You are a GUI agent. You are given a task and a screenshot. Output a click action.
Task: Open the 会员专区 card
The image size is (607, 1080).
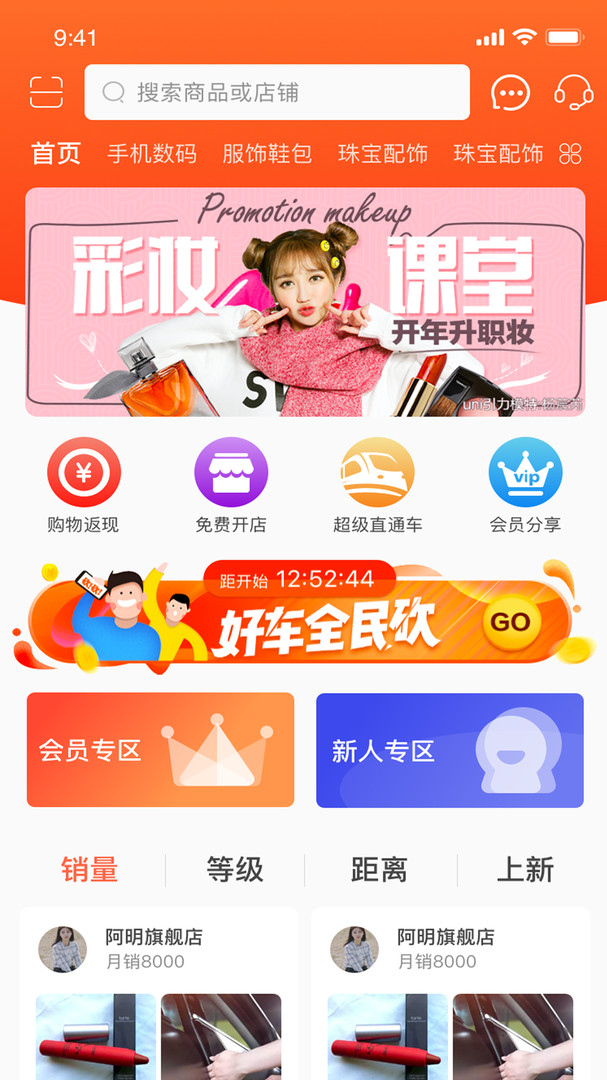click(x=160, y=750)
